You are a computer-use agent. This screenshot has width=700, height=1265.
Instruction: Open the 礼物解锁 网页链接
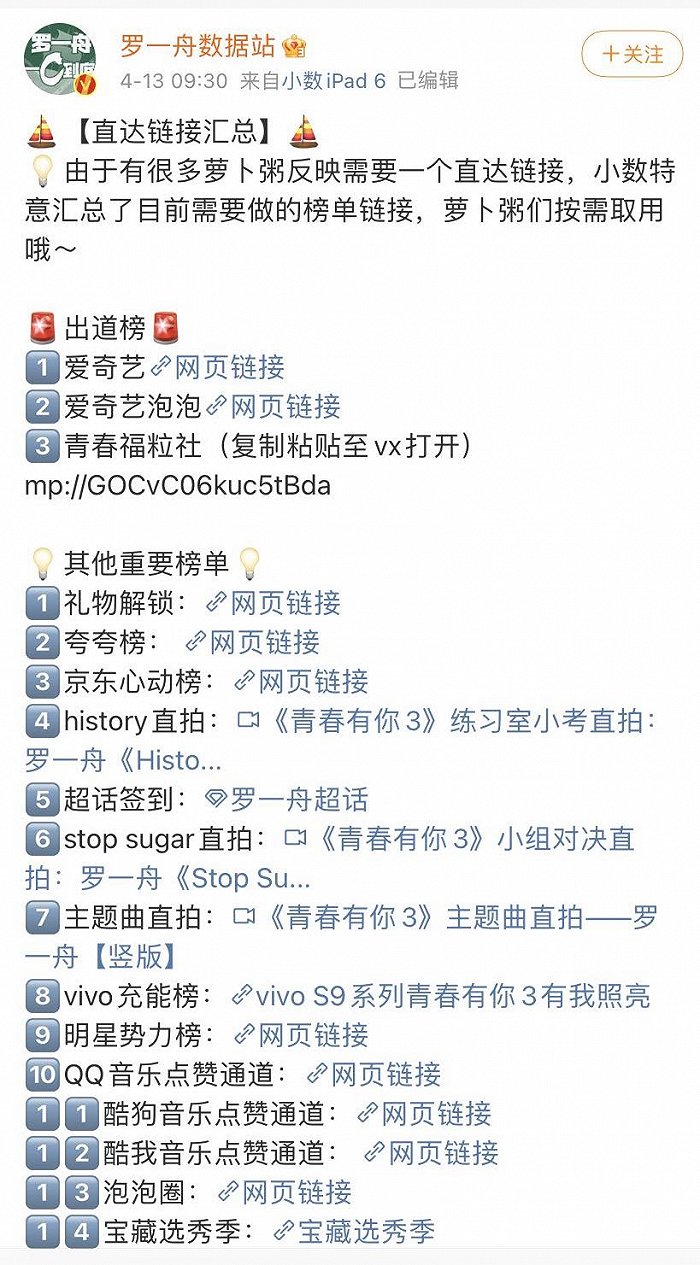click(274, 602)
